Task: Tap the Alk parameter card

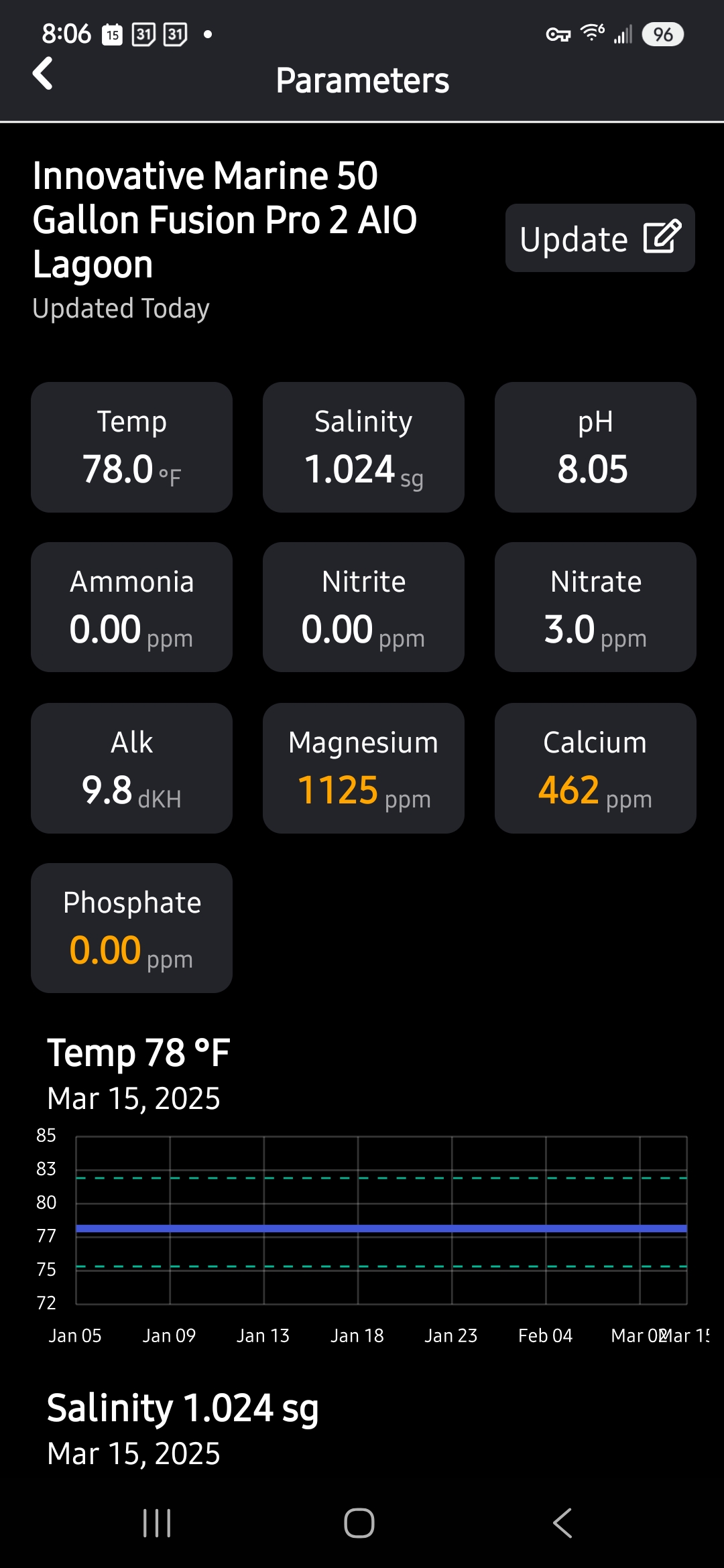Action: (x=131, y=768)
